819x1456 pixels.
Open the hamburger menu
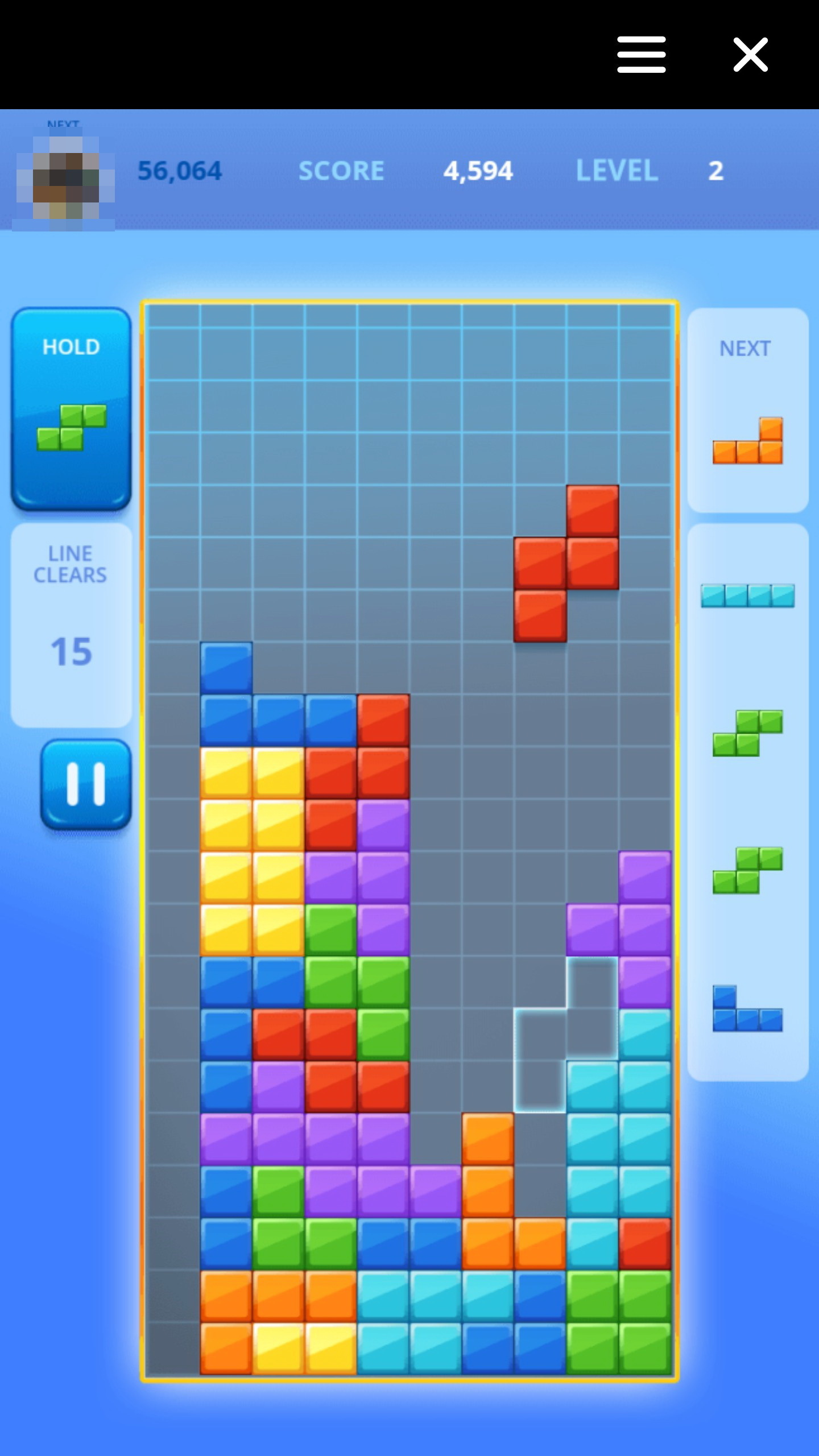pyautogui.click(x=641, y=55)
